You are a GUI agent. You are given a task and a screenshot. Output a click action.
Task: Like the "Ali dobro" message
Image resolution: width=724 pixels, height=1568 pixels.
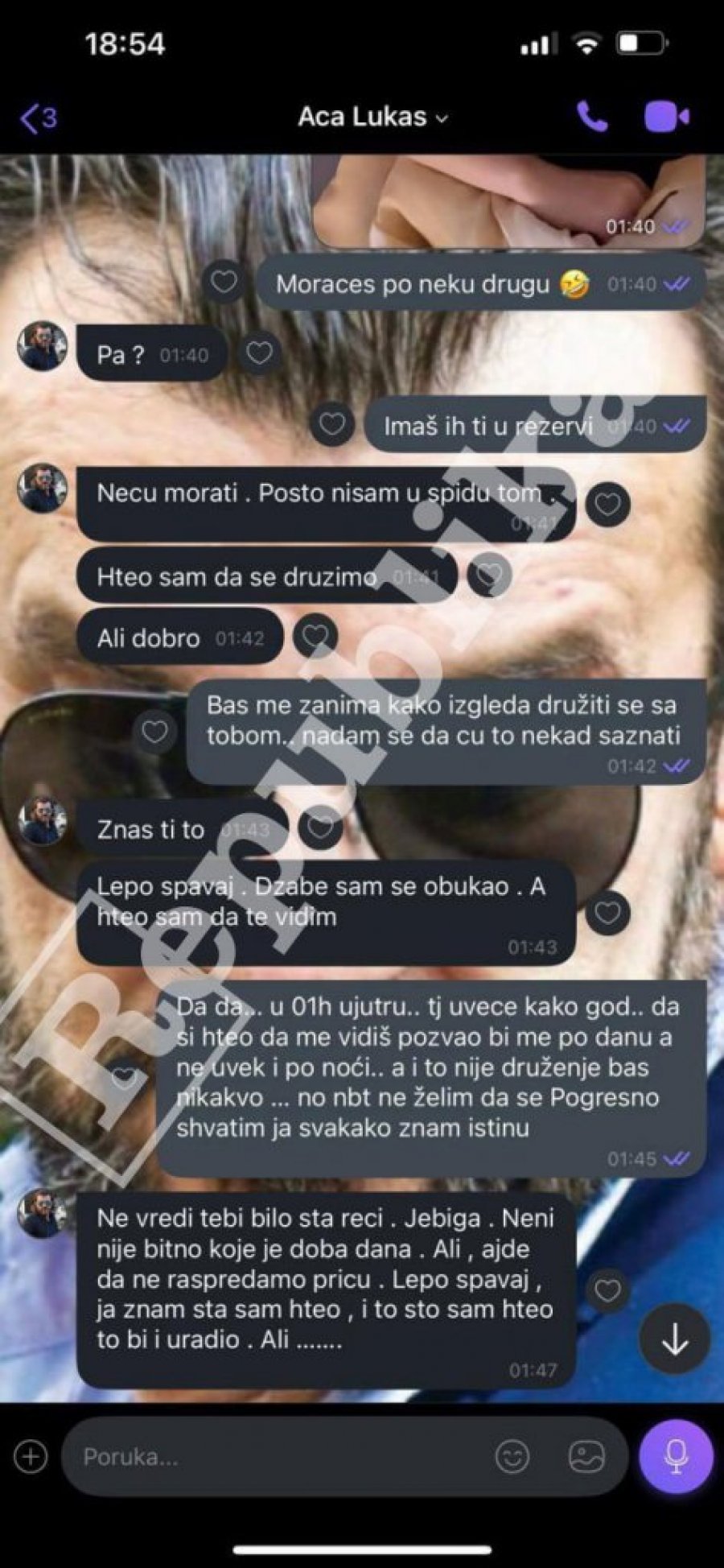coord(315,637)
